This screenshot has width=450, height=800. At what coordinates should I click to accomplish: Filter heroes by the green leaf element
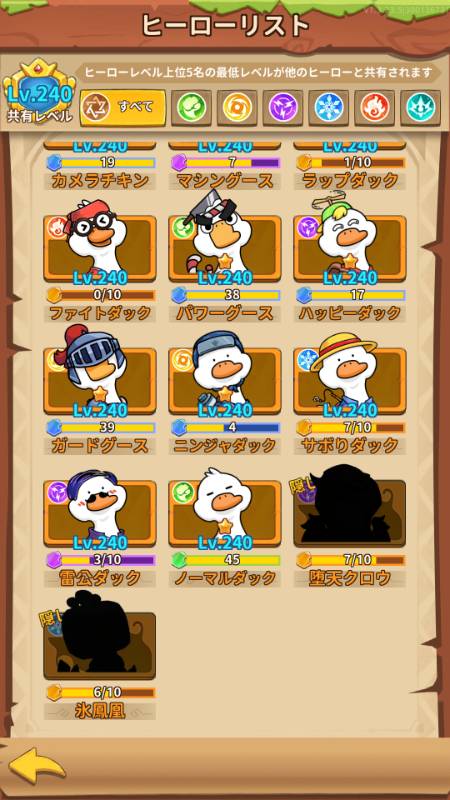click(191, 108)
